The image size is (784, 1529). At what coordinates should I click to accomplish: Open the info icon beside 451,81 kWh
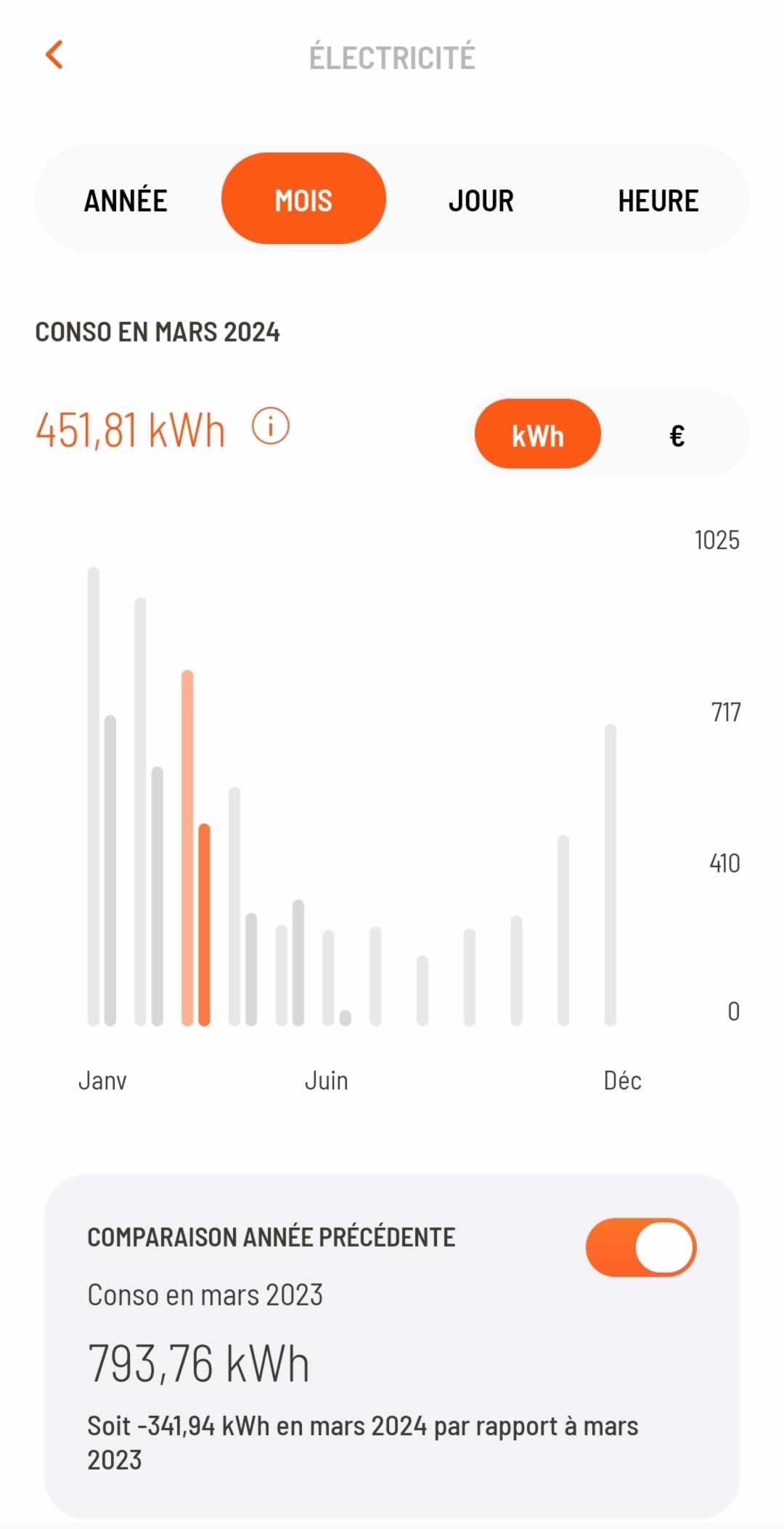coord(271,426)
